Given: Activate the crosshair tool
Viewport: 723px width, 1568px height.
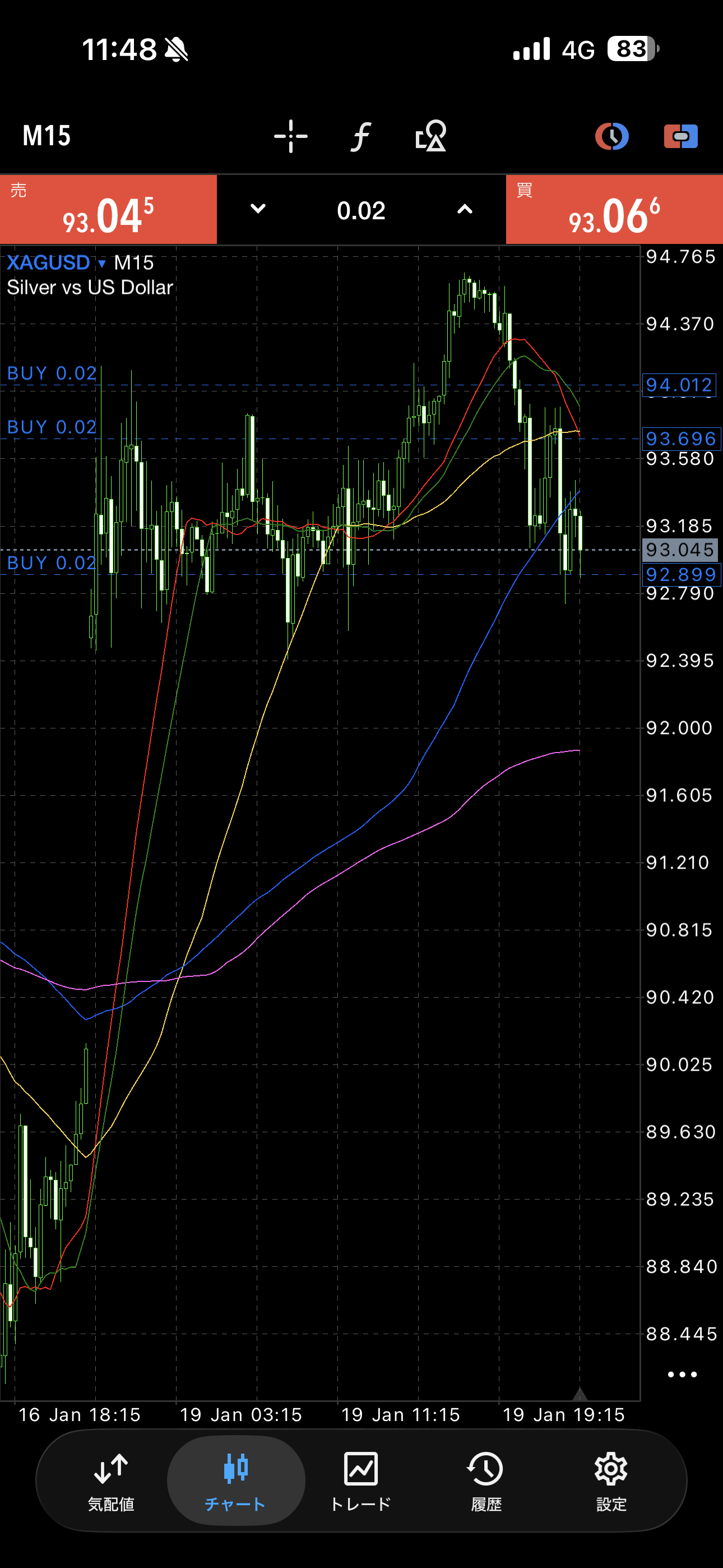Looking at the screenshot, I should point(290,136).
